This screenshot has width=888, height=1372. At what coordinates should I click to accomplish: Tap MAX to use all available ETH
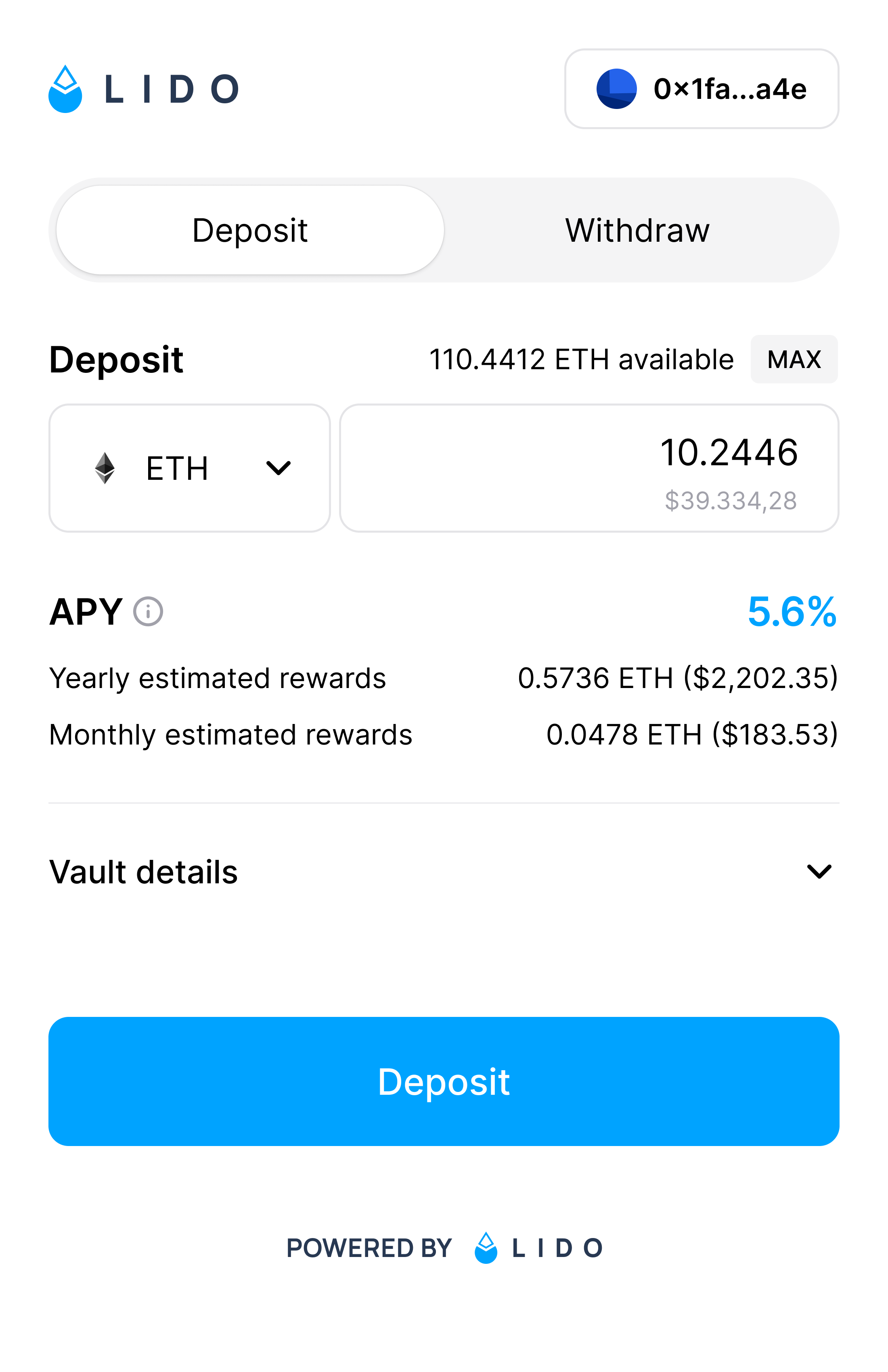tap(794, 359)
